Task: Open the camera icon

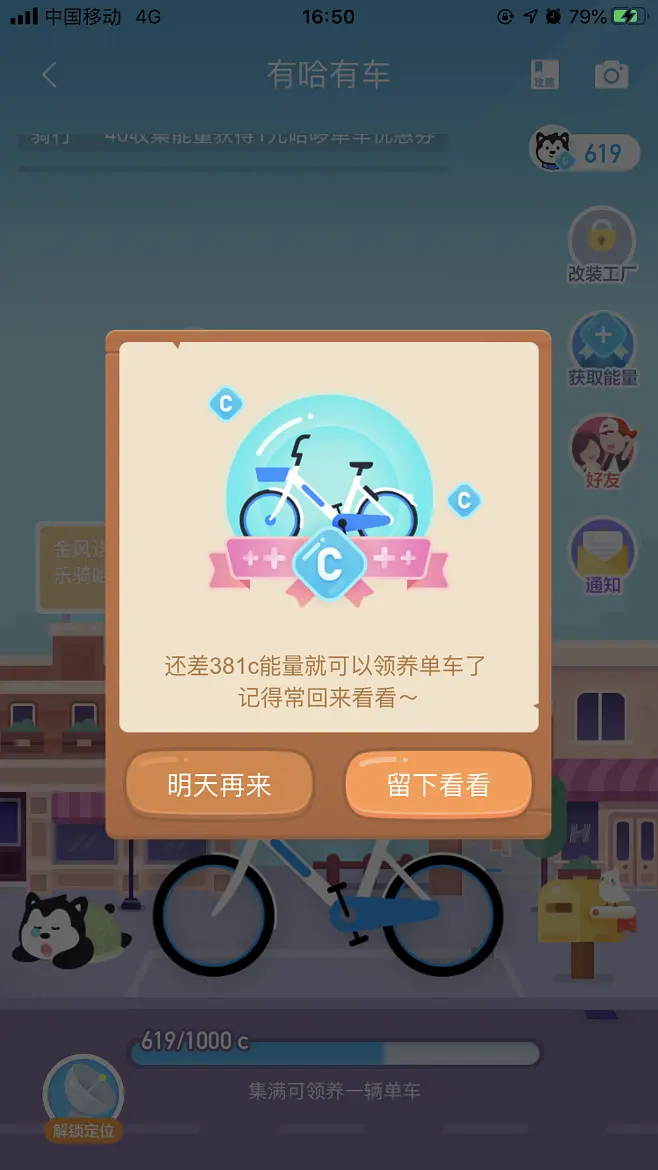Action: pos(611,75)
